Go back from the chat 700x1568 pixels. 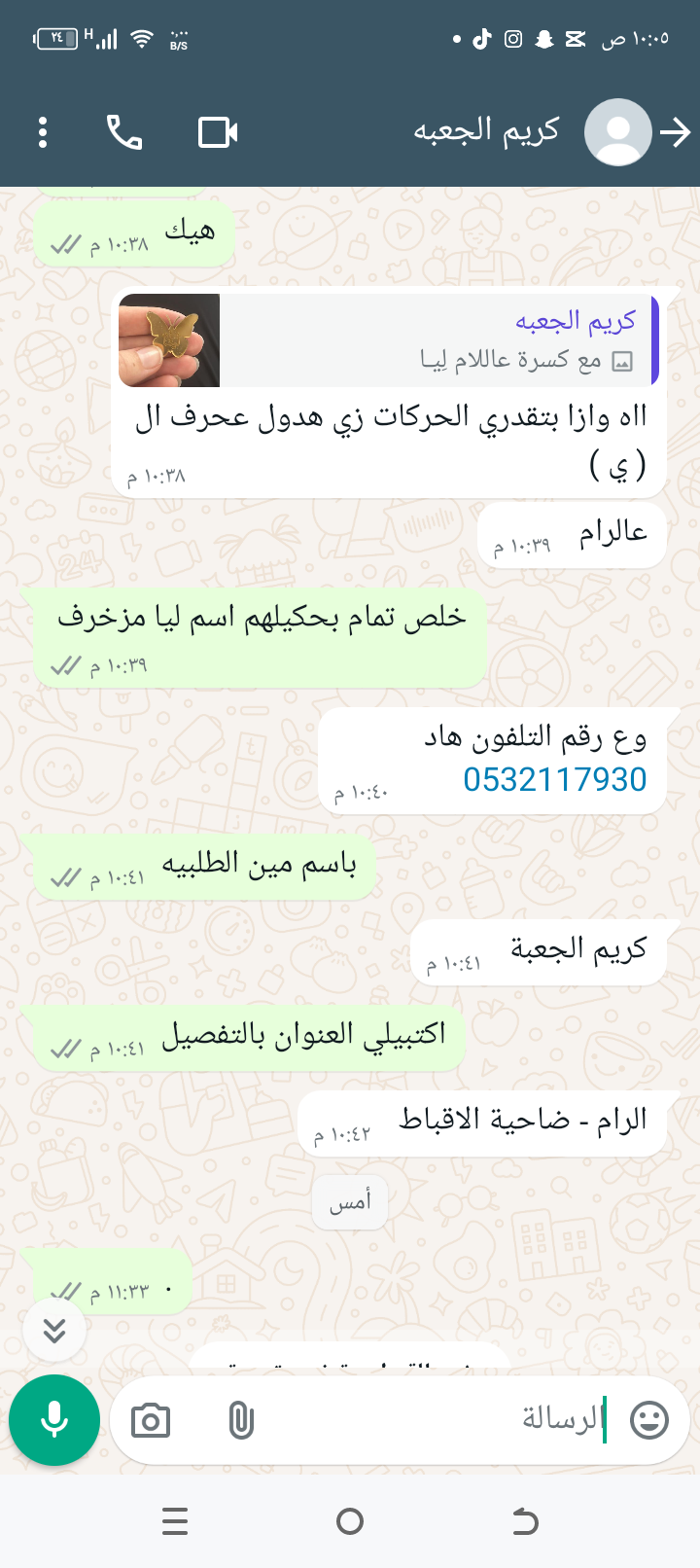tap(676, 132)
